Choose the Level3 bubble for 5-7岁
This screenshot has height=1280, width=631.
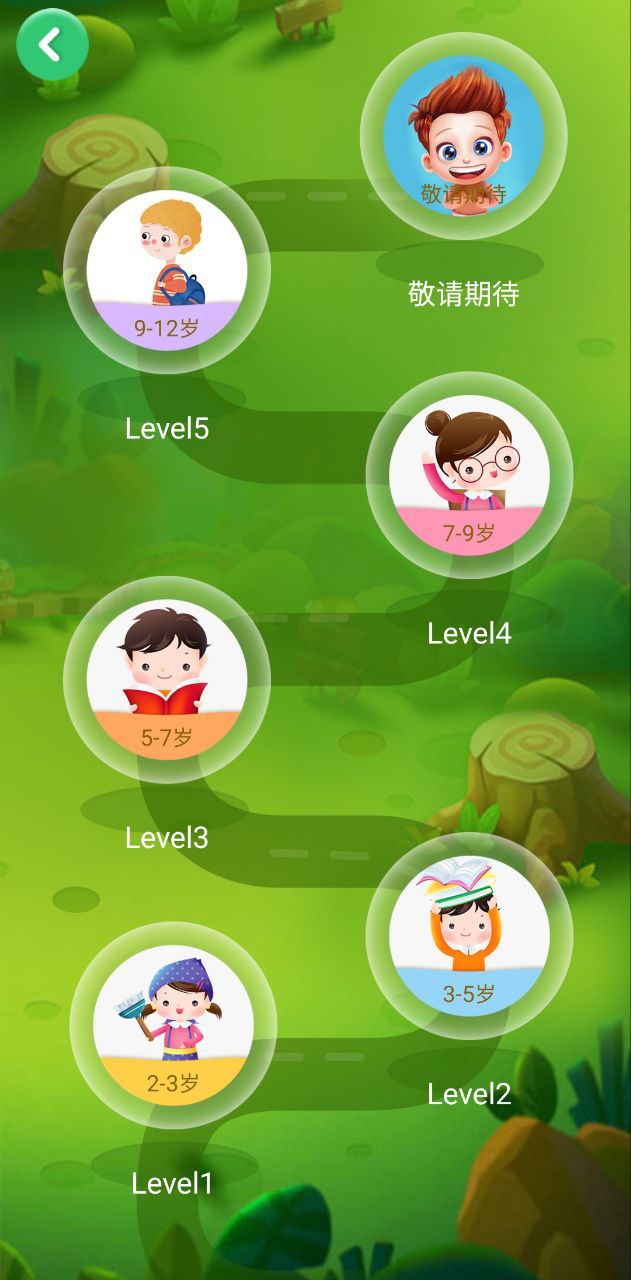click(167, 680)
